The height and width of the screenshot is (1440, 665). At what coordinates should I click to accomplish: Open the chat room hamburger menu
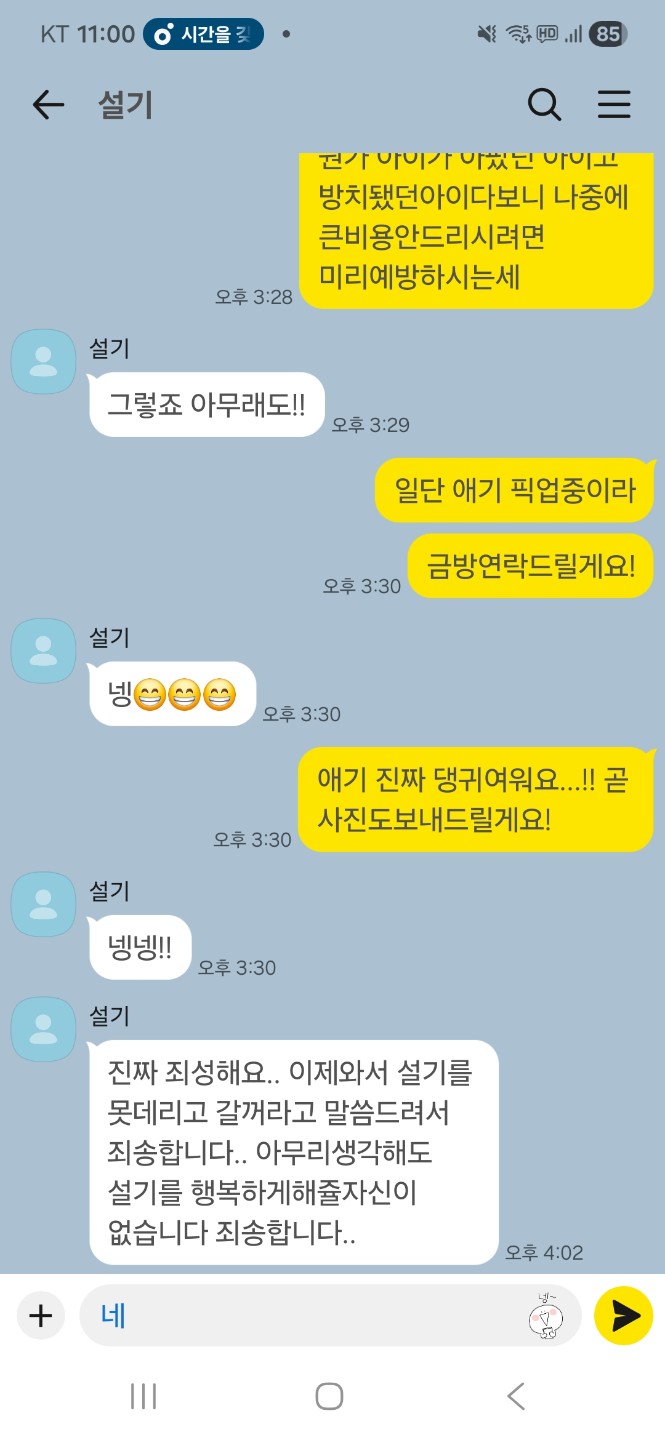point(613,105)
